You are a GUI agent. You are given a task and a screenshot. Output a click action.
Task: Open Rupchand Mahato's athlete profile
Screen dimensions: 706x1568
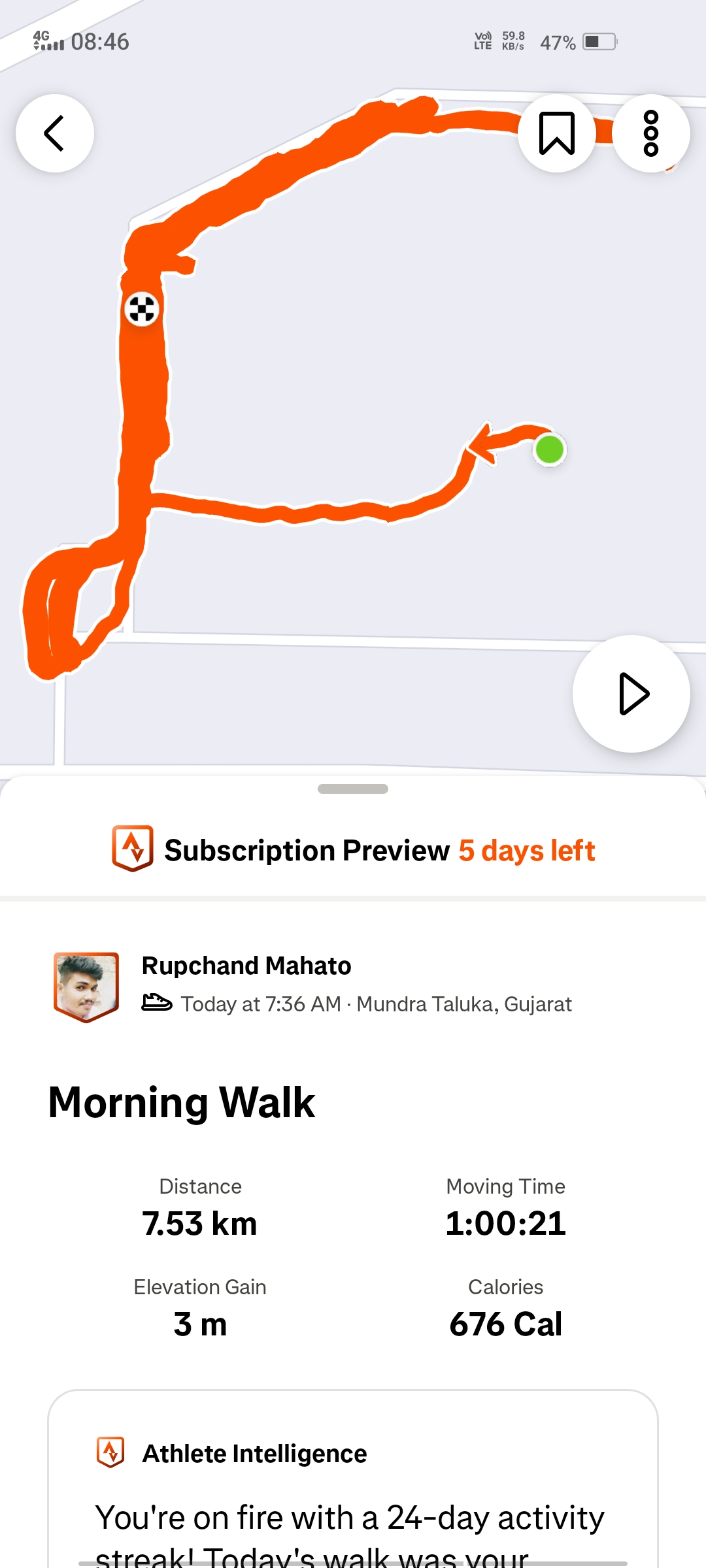pos(246,966)
